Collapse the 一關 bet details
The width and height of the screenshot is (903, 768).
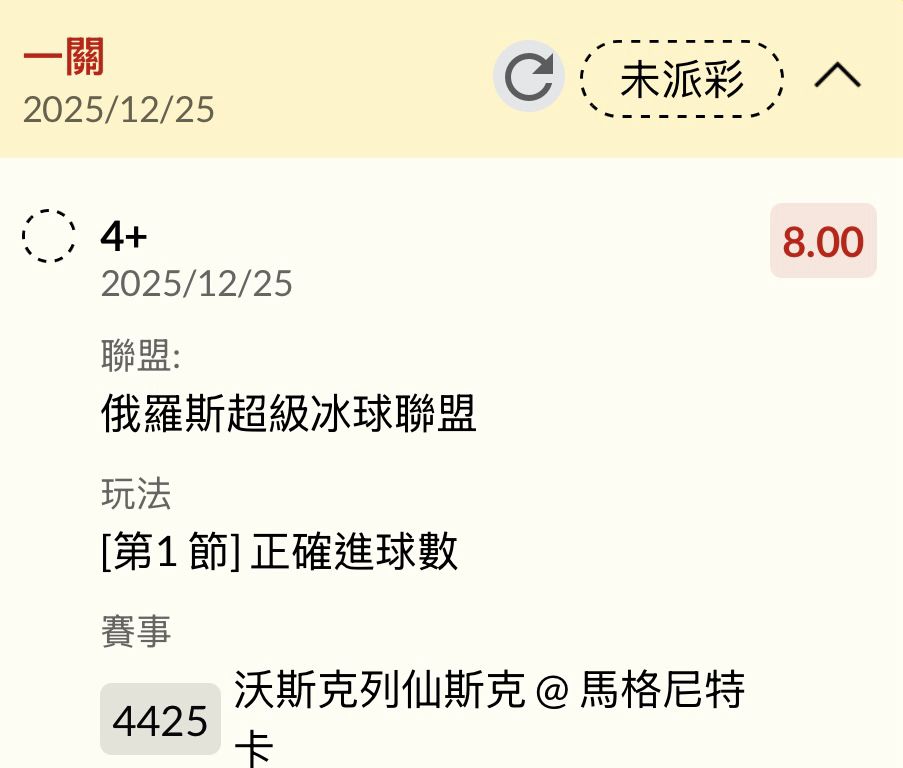837,77
